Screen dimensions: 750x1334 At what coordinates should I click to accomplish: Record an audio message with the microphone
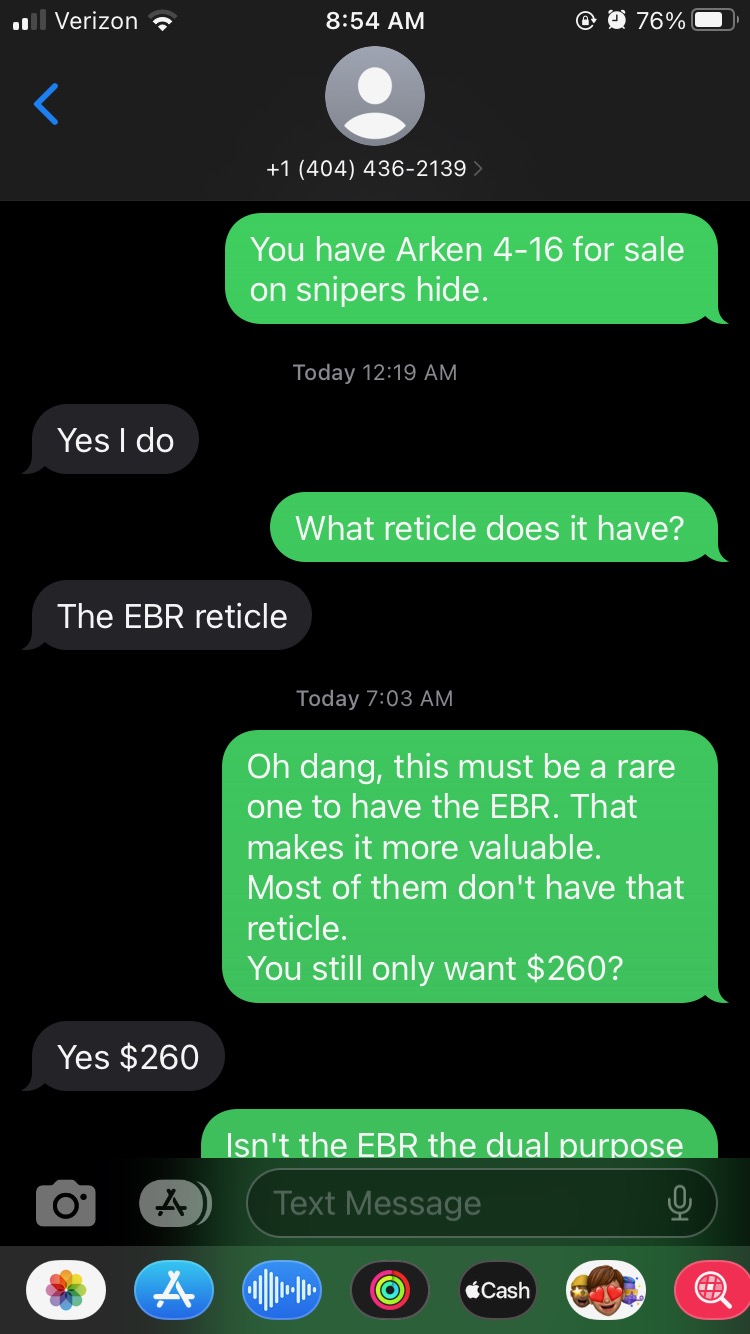pos(680,1203)
